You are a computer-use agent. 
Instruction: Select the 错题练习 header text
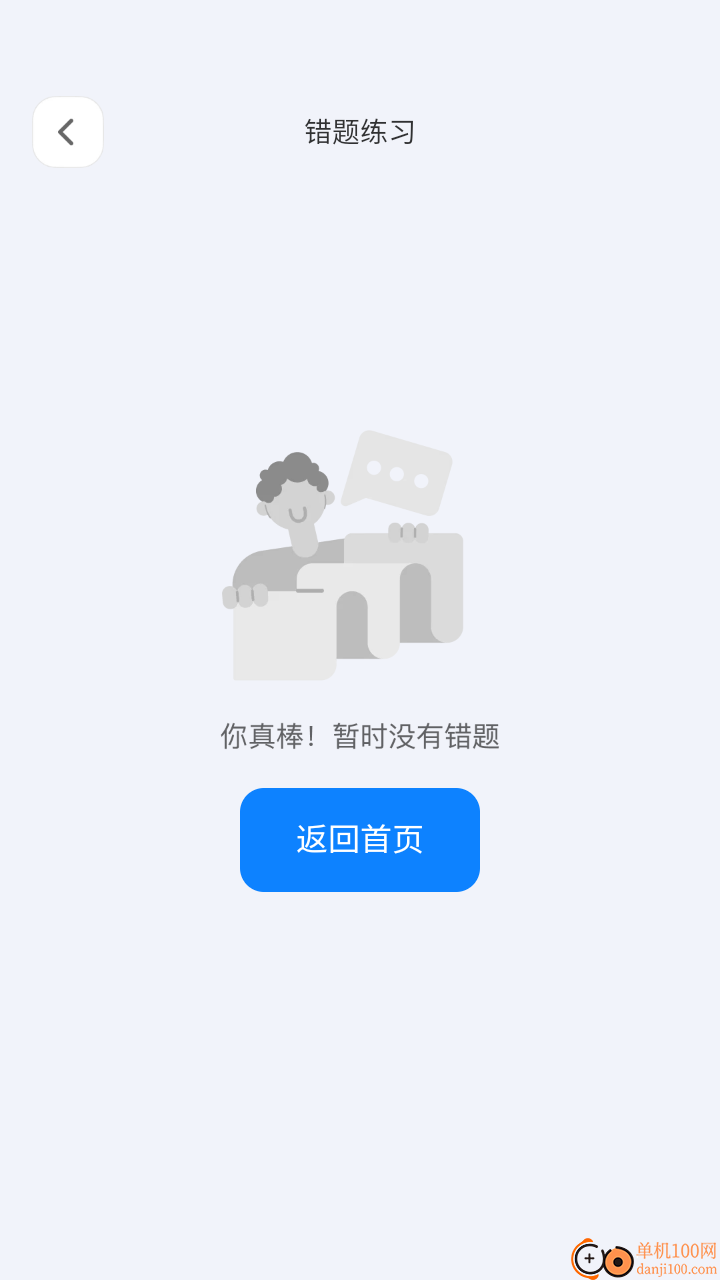click(360, 133)
